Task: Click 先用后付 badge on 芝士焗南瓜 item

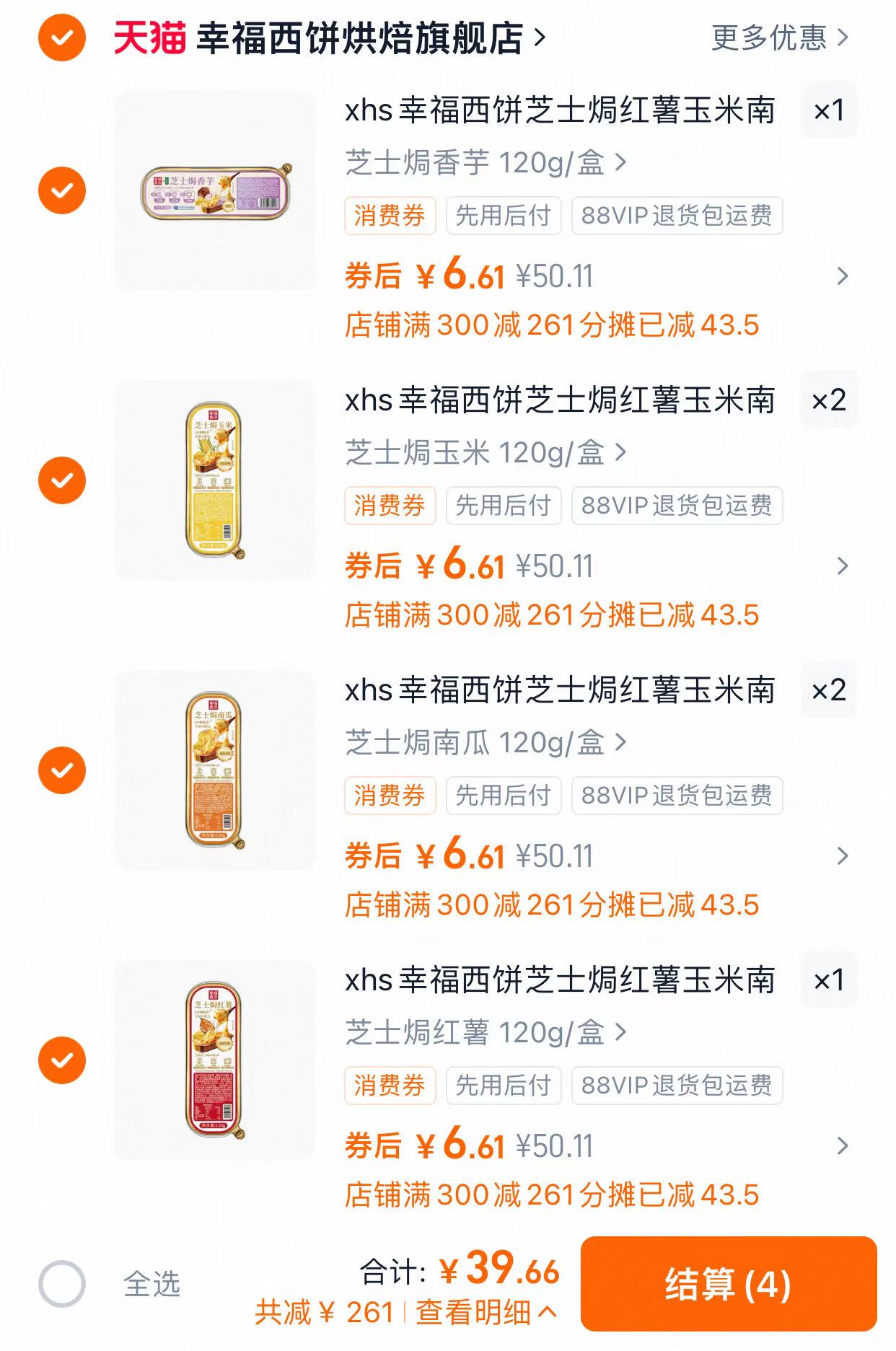Action: pyautogui.click(x=504, y=795)
